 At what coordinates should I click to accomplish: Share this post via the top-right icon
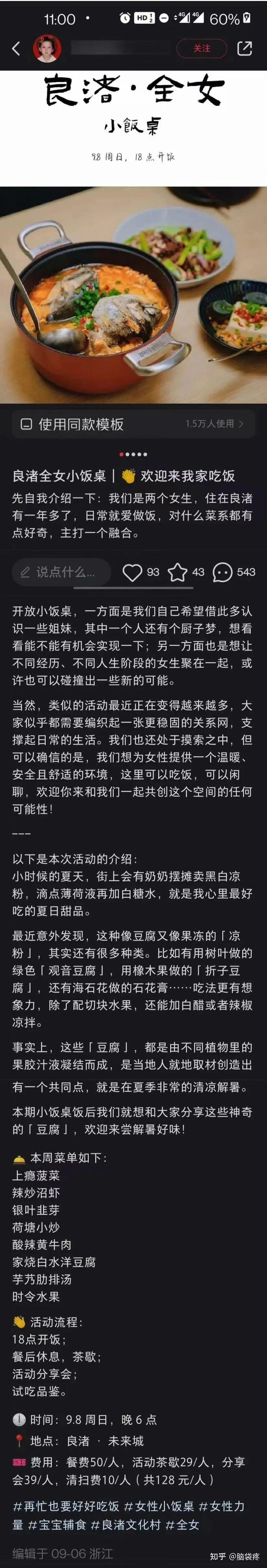(244, 49)
